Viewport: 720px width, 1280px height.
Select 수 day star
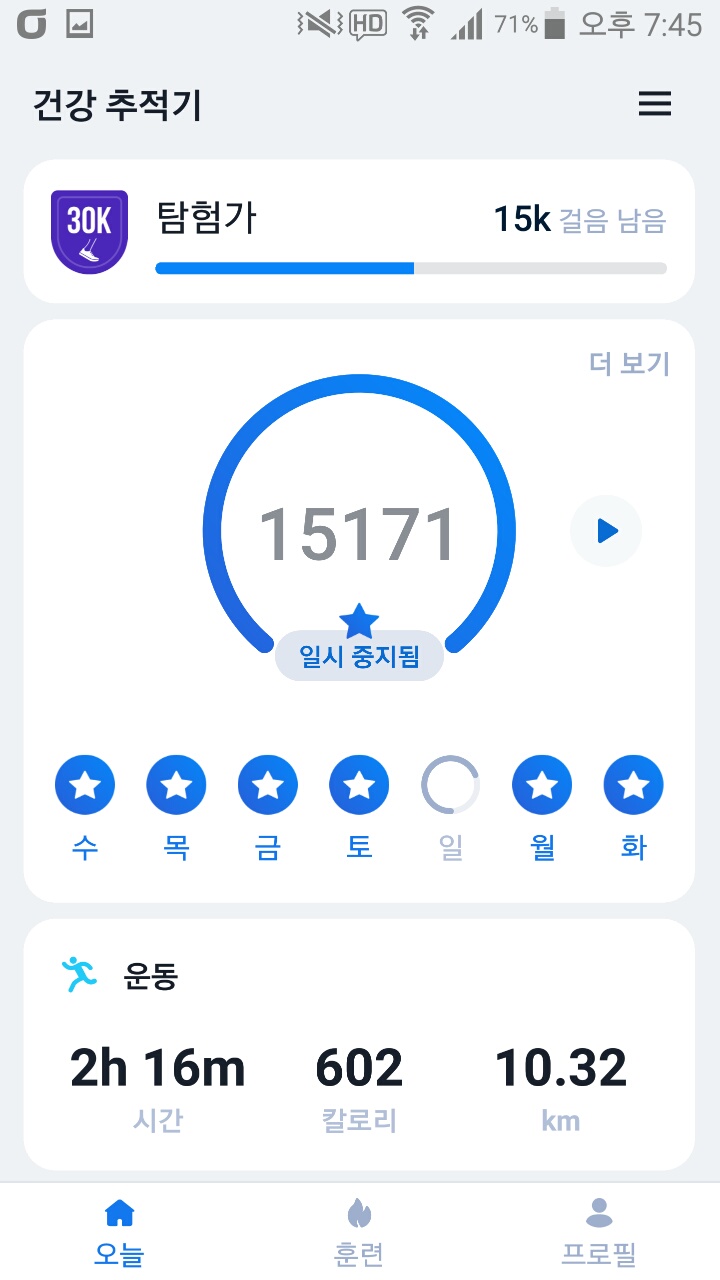coord(85,785)
